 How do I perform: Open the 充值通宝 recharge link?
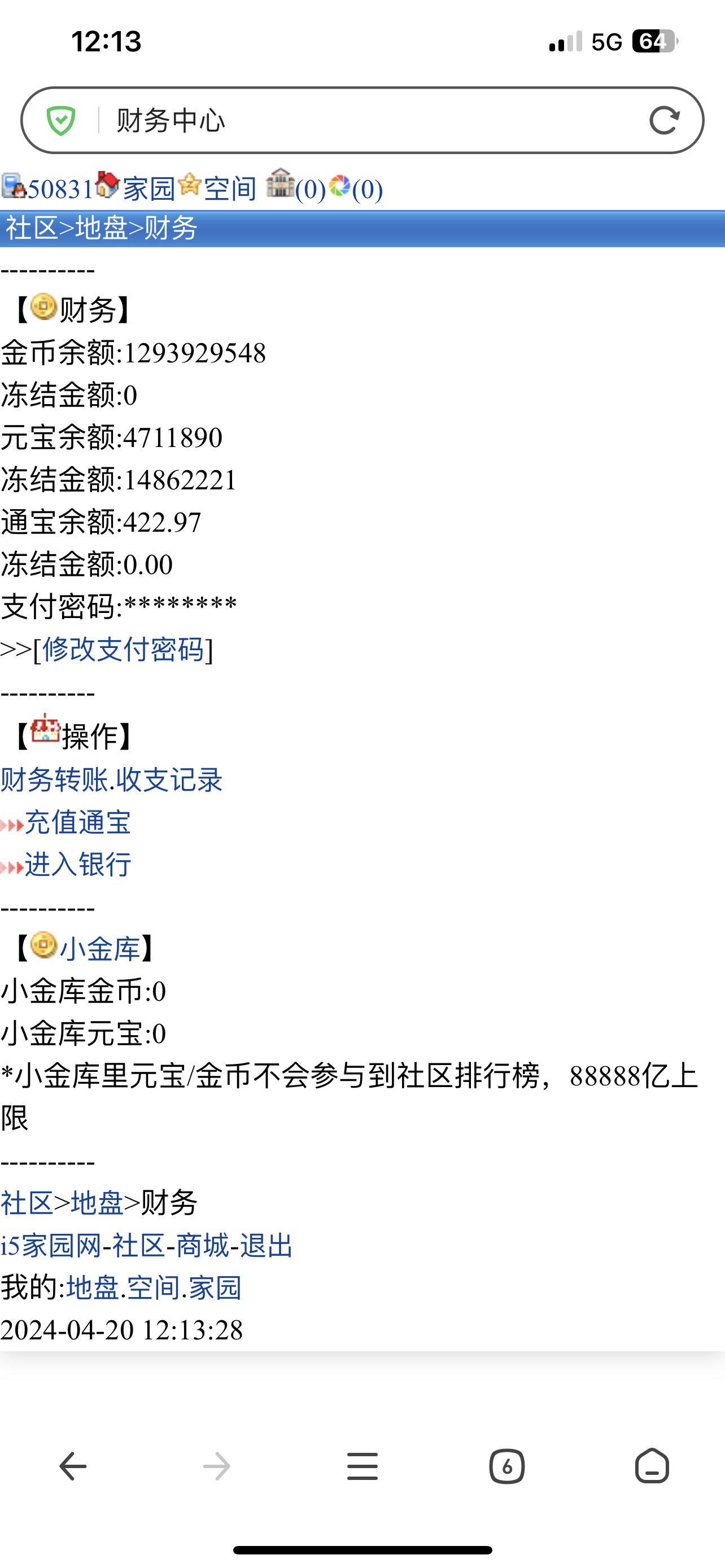tap(77, 822)
